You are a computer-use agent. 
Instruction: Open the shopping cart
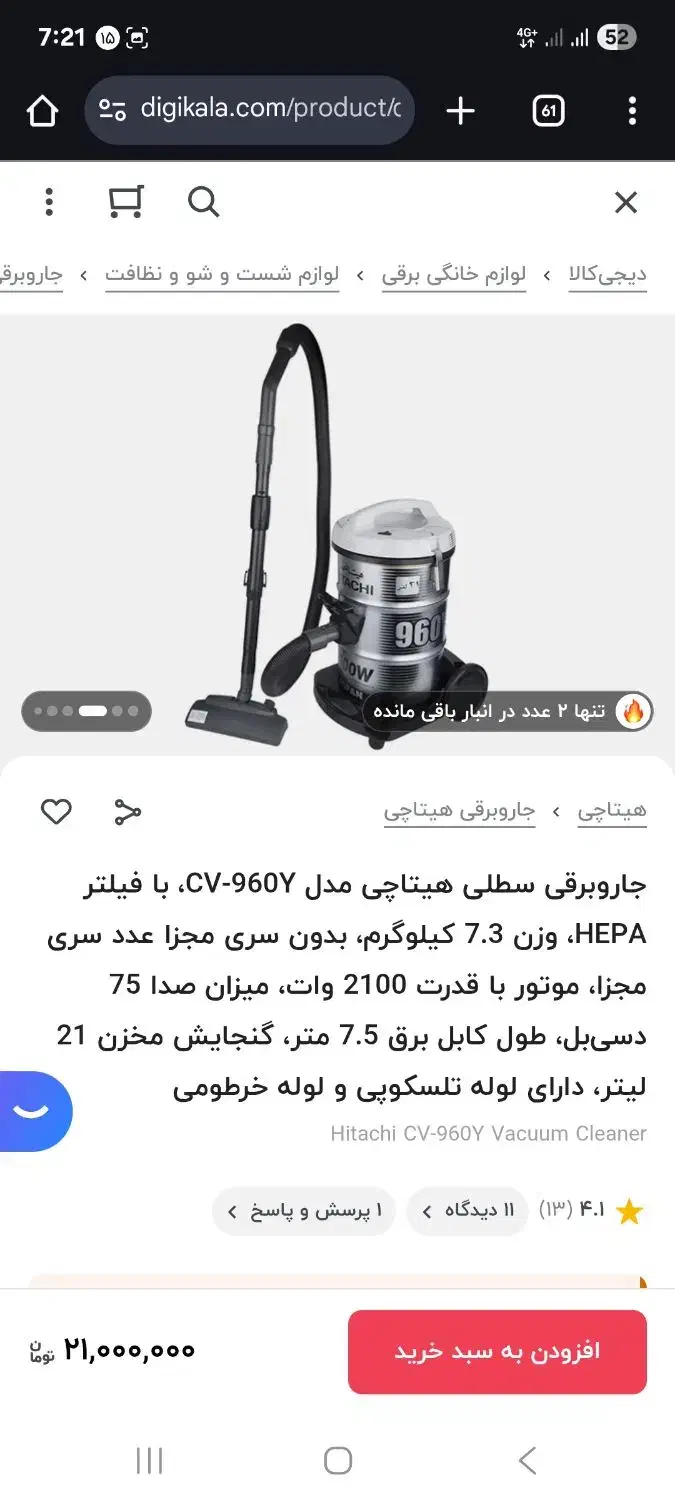(126, 202)
